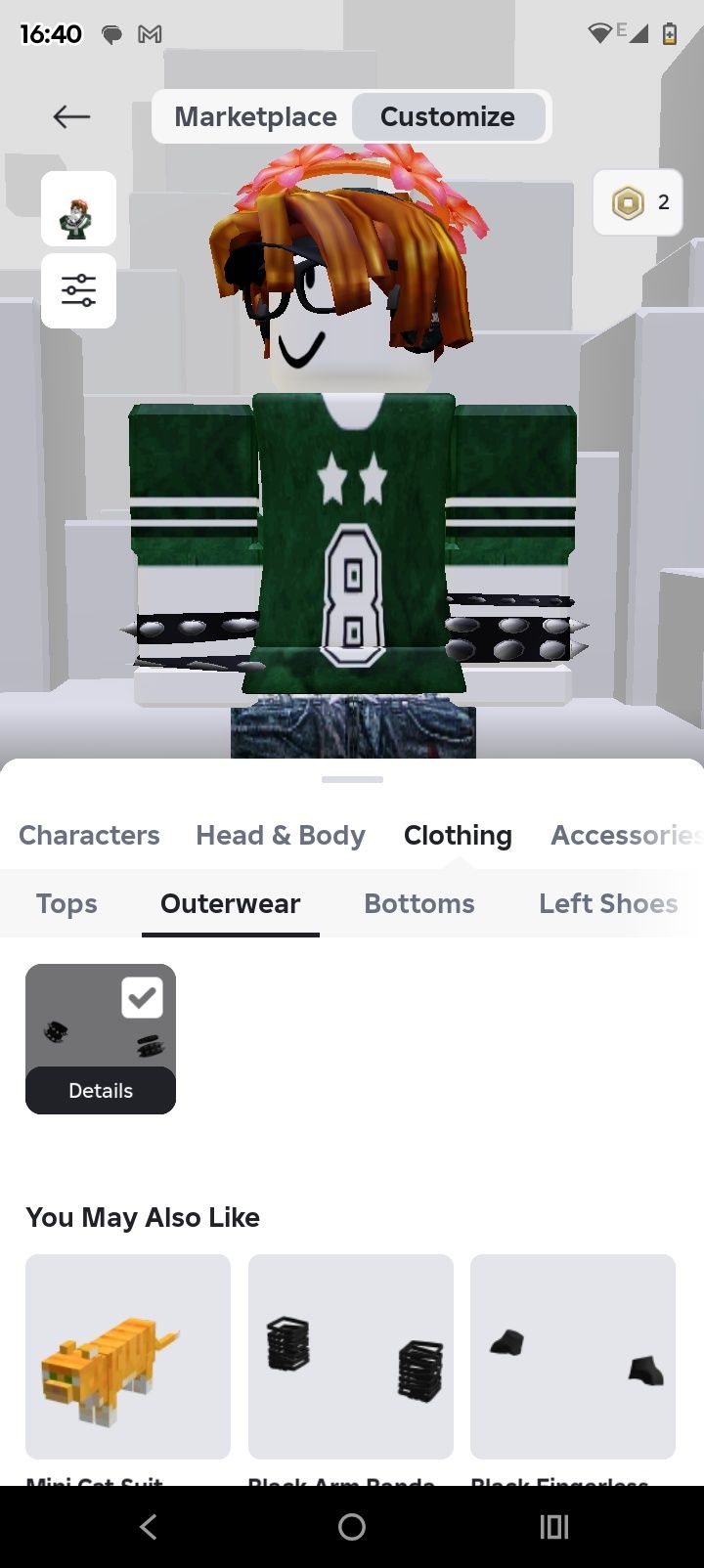The height and width of the screenshot is (1568, 704).
Task: Show the Bottoms subcategory
Action: click(x=418, y=903)
